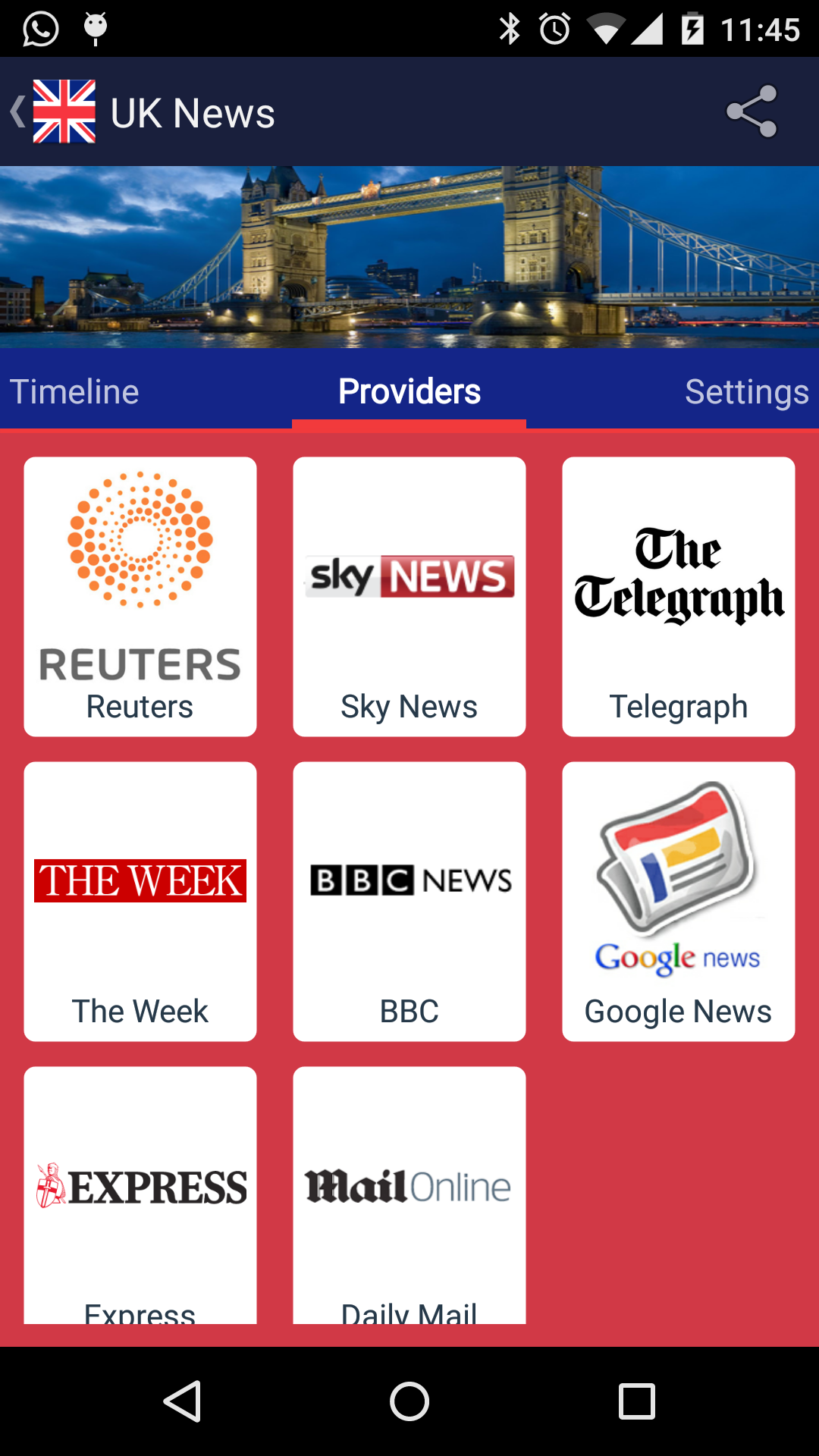Screen dimensions: 819x1456
Task: Tap the BBC news tile
Action: (x=409, y=901)
